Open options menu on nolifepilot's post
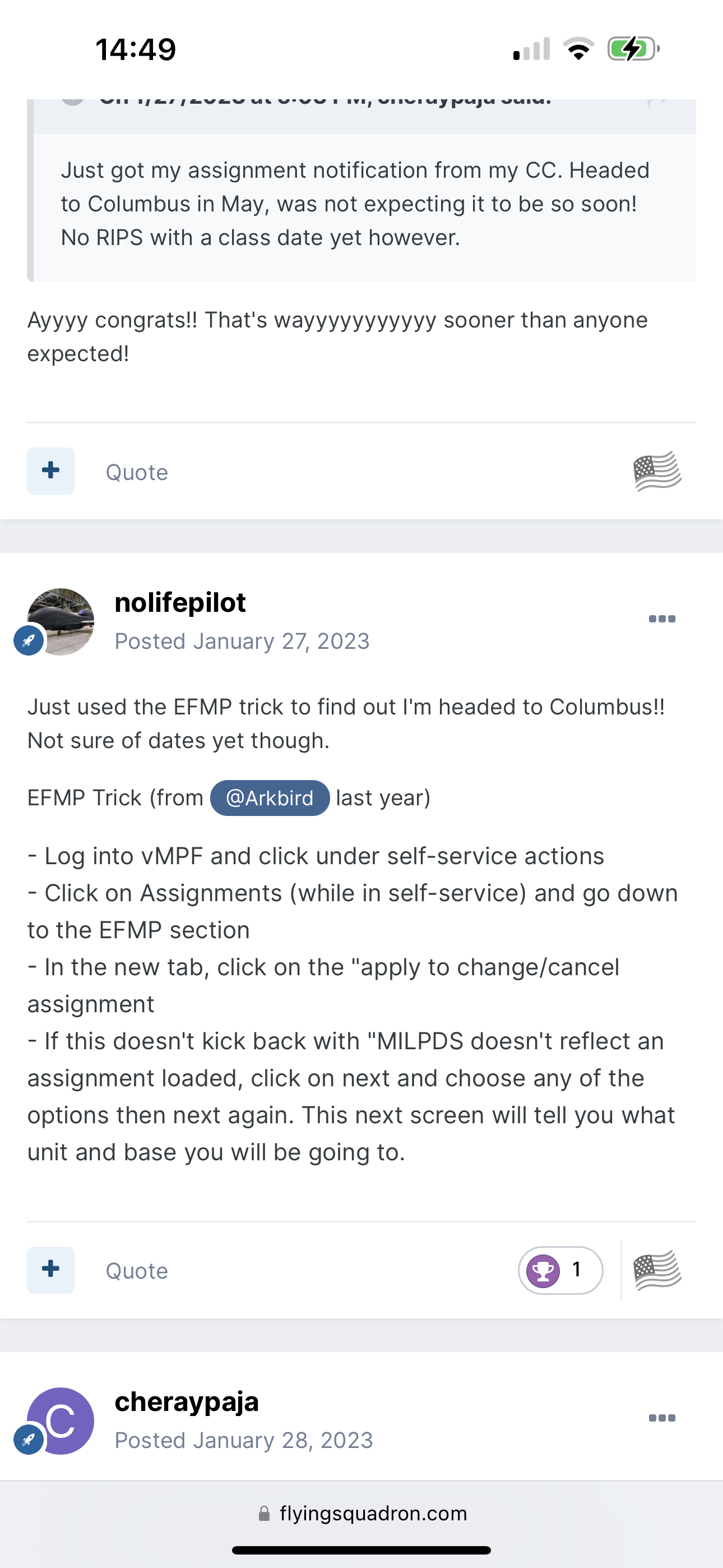This screenshot has width=723, height=1568. coord(661,619)
